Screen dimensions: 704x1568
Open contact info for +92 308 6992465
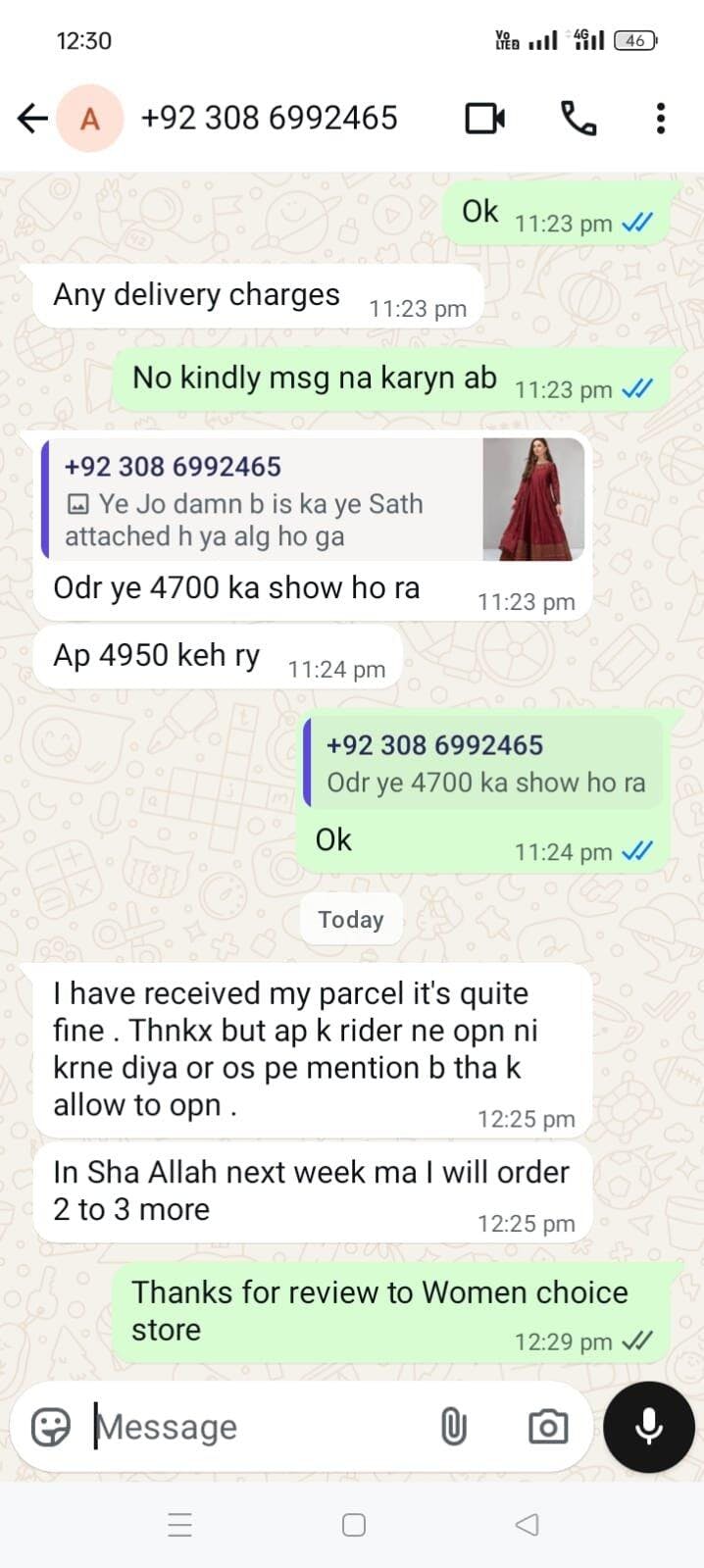point(269,119)
